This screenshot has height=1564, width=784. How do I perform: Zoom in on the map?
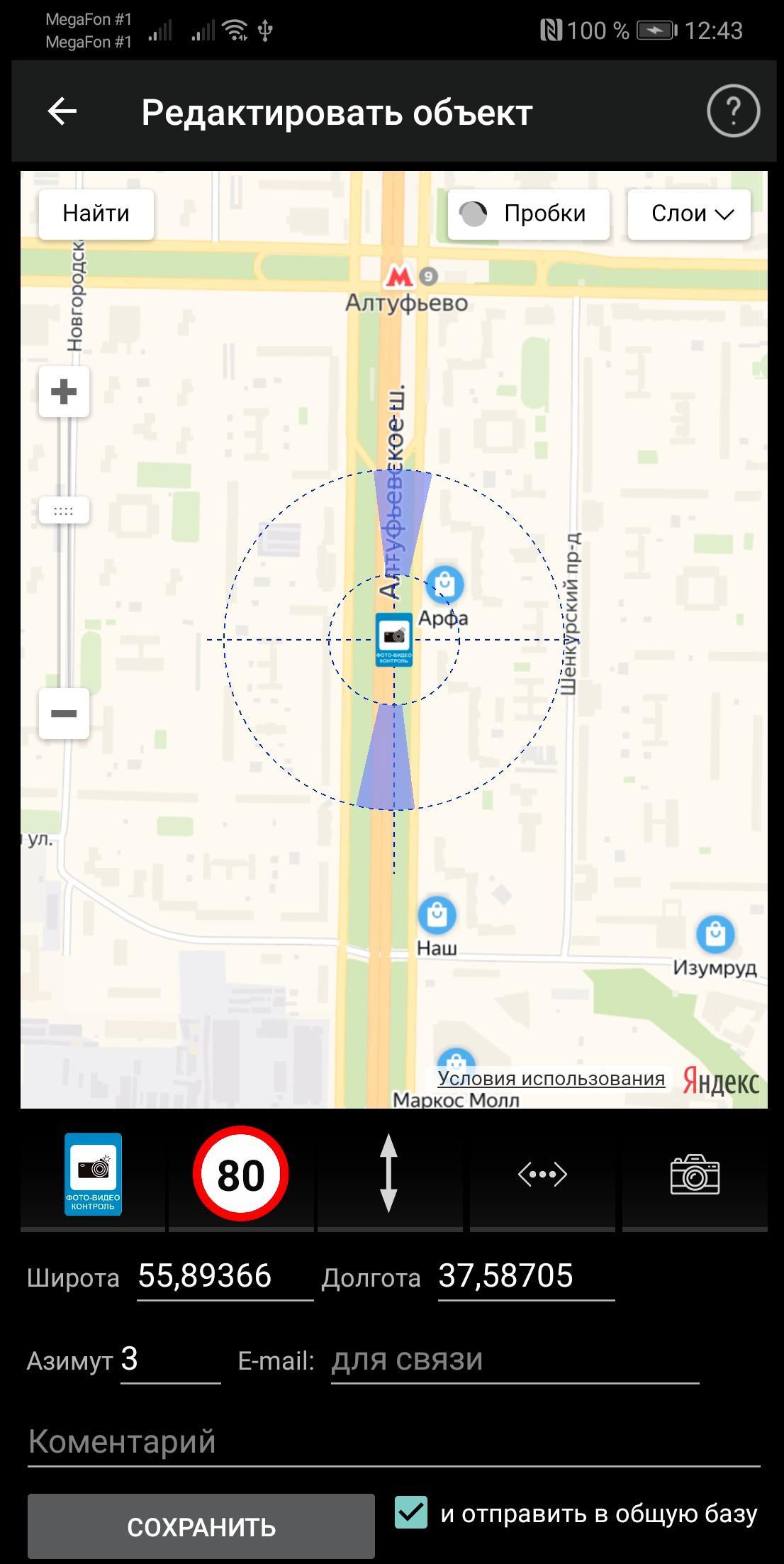[x=64, y=392]
